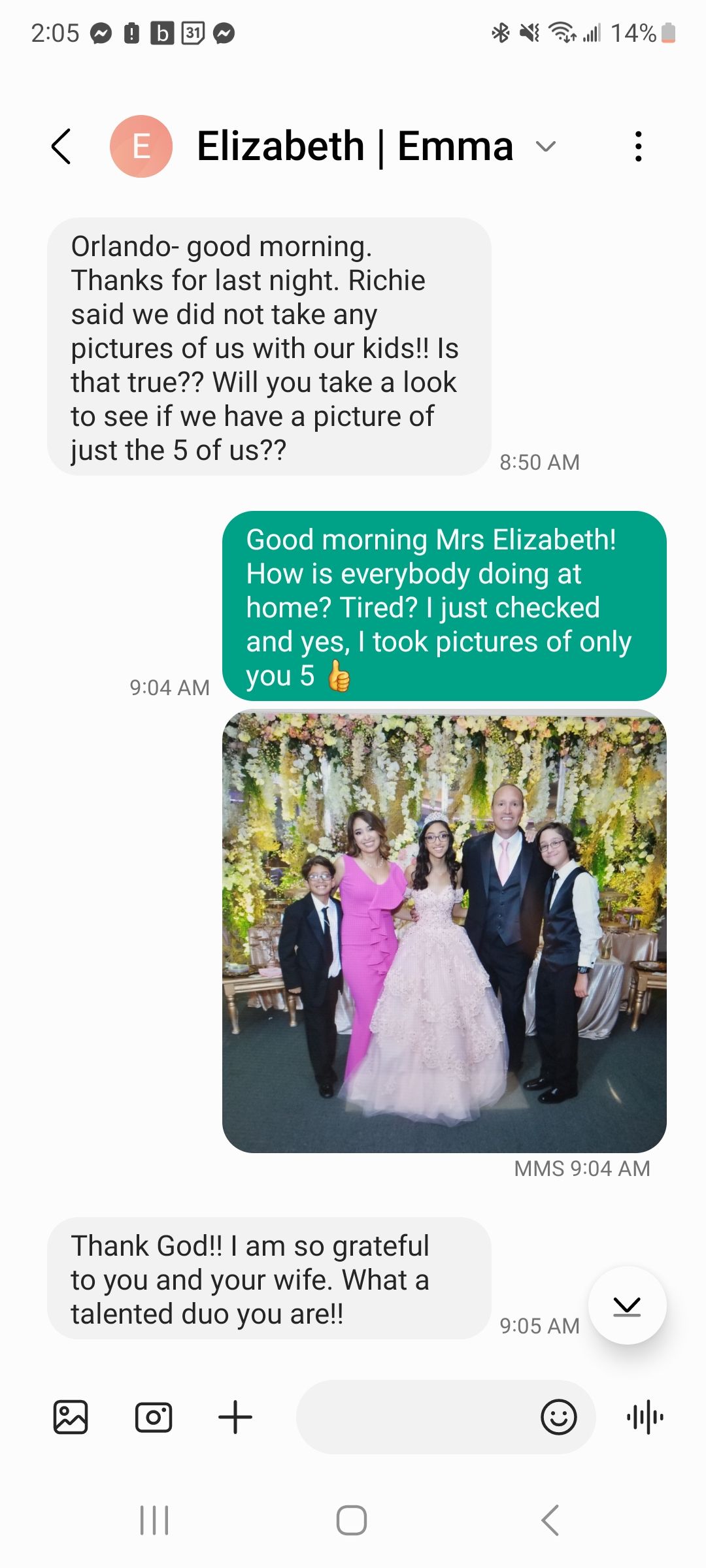Jump to the latest message
The width and height of the screenshot is (706, 1568).
(x=627, y=1305)
